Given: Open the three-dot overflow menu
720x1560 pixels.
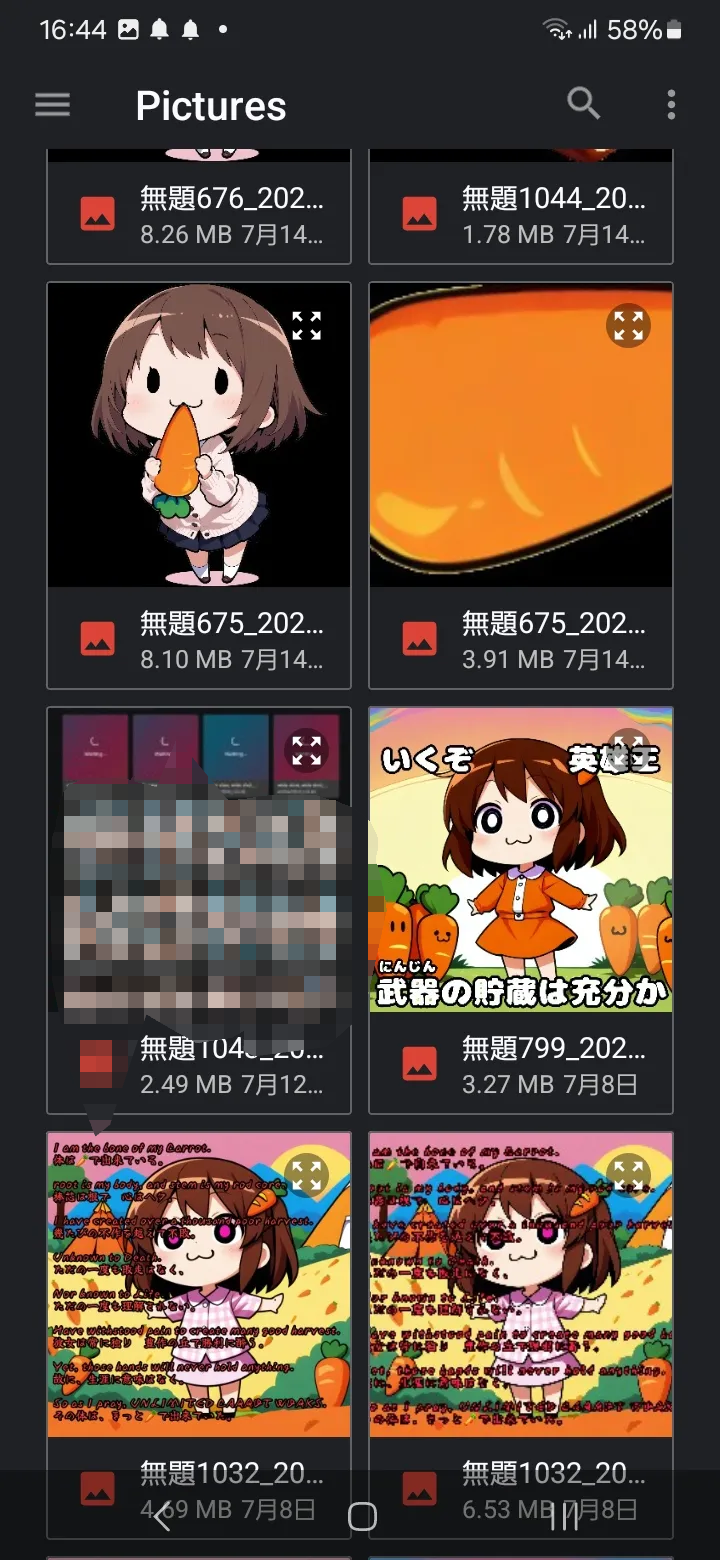Looking at the screenshot, I should [x=671, y=104].
